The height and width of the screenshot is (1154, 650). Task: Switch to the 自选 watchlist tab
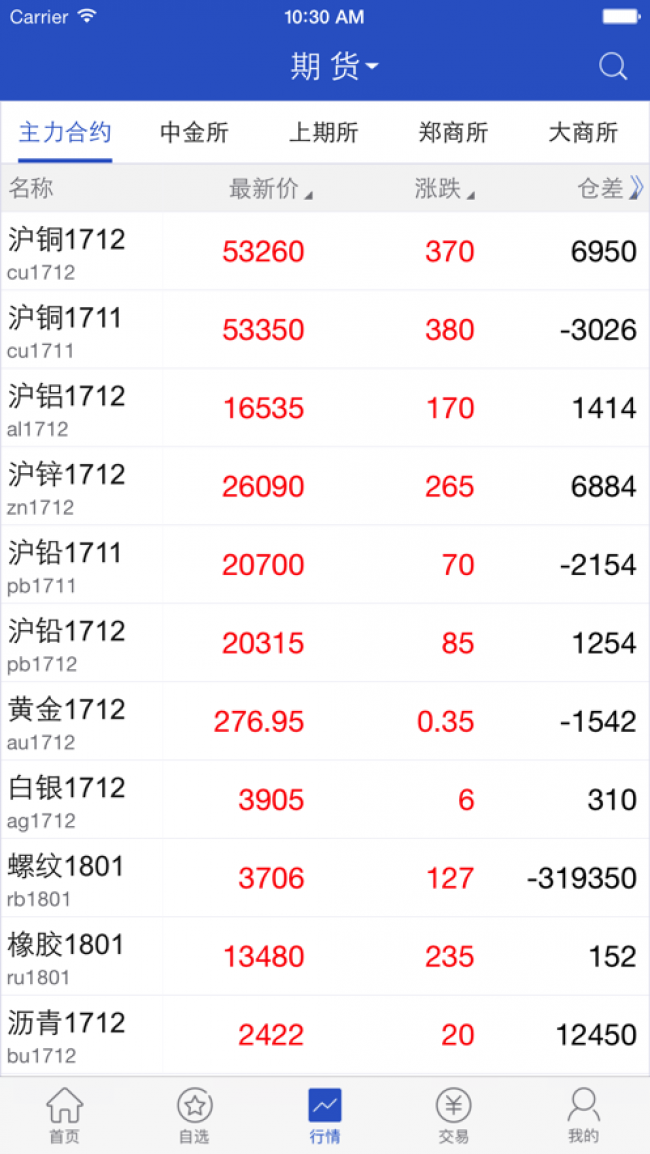click(x=194, y=1116)
